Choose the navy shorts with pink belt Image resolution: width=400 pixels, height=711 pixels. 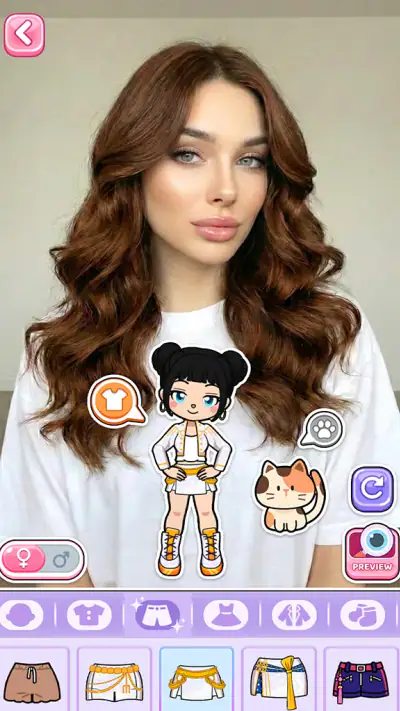[361, 680]
